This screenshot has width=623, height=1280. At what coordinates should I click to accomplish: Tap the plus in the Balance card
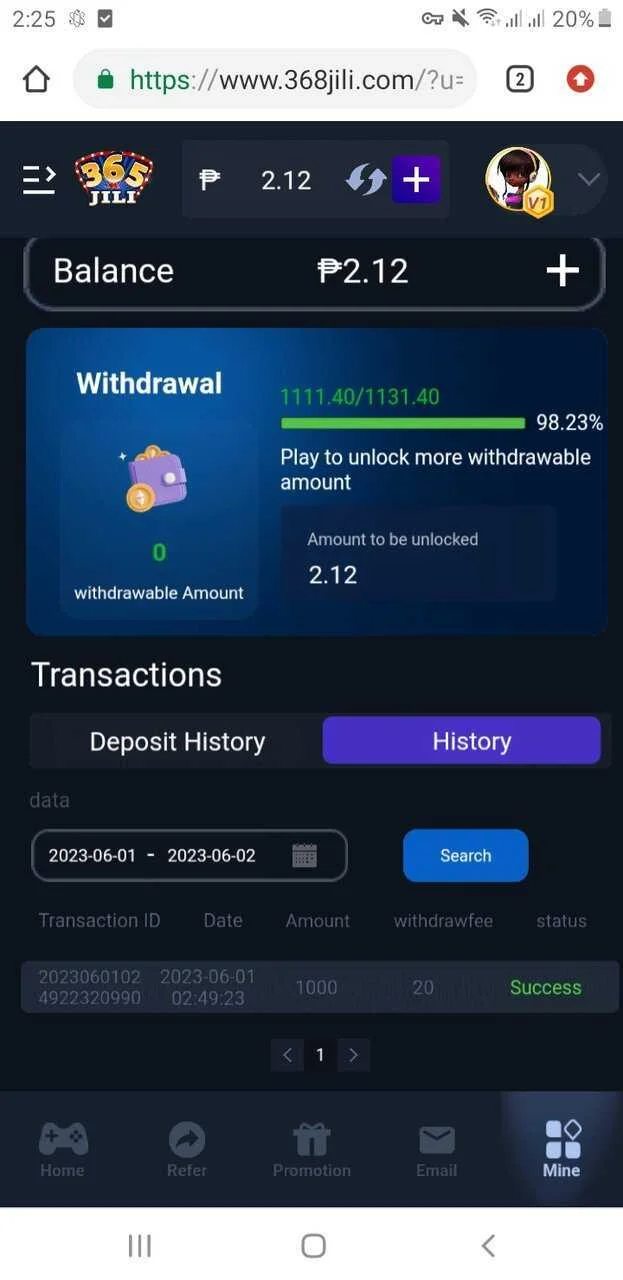562,270
